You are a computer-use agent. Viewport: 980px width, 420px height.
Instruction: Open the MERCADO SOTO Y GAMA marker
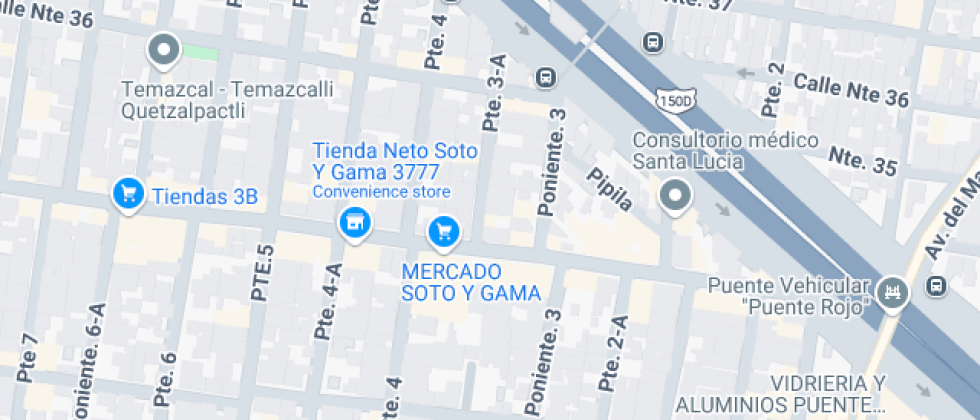click(443, 231)
